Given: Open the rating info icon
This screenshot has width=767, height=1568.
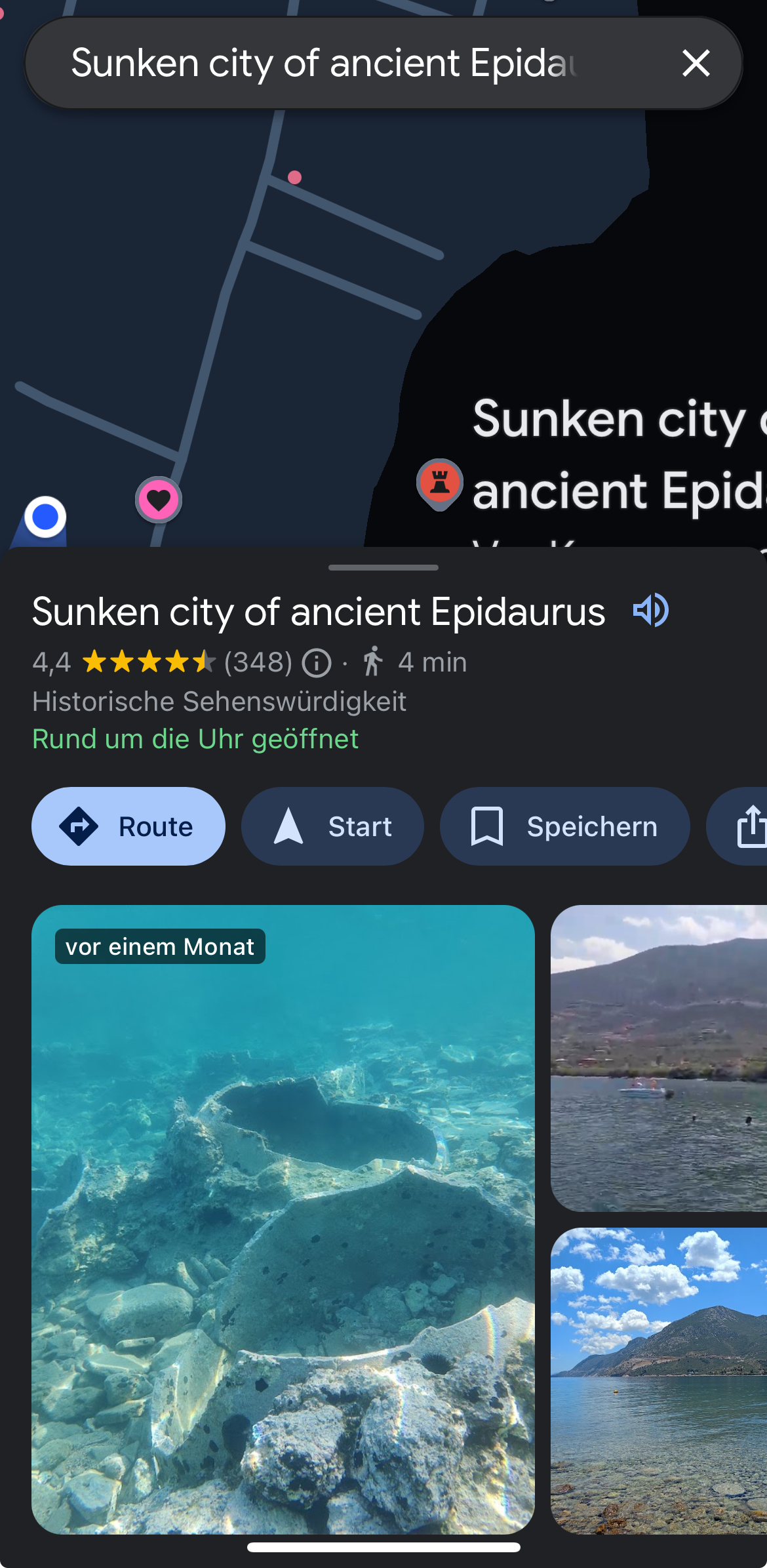Looking at the screenshot, I should pyautogui.click(x=317, y=663).
